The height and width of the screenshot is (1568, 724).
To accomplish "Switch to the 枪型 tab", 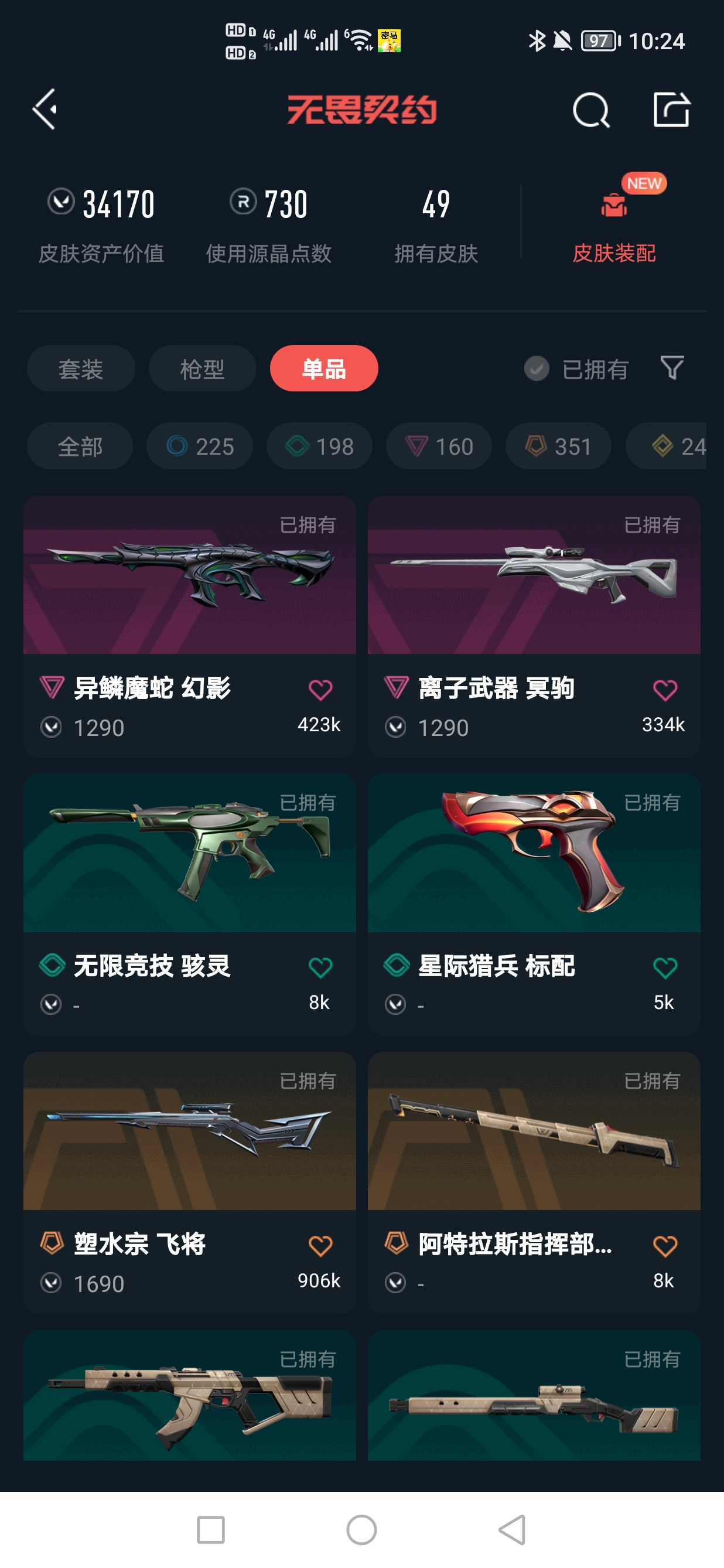I will coord(202,369).
